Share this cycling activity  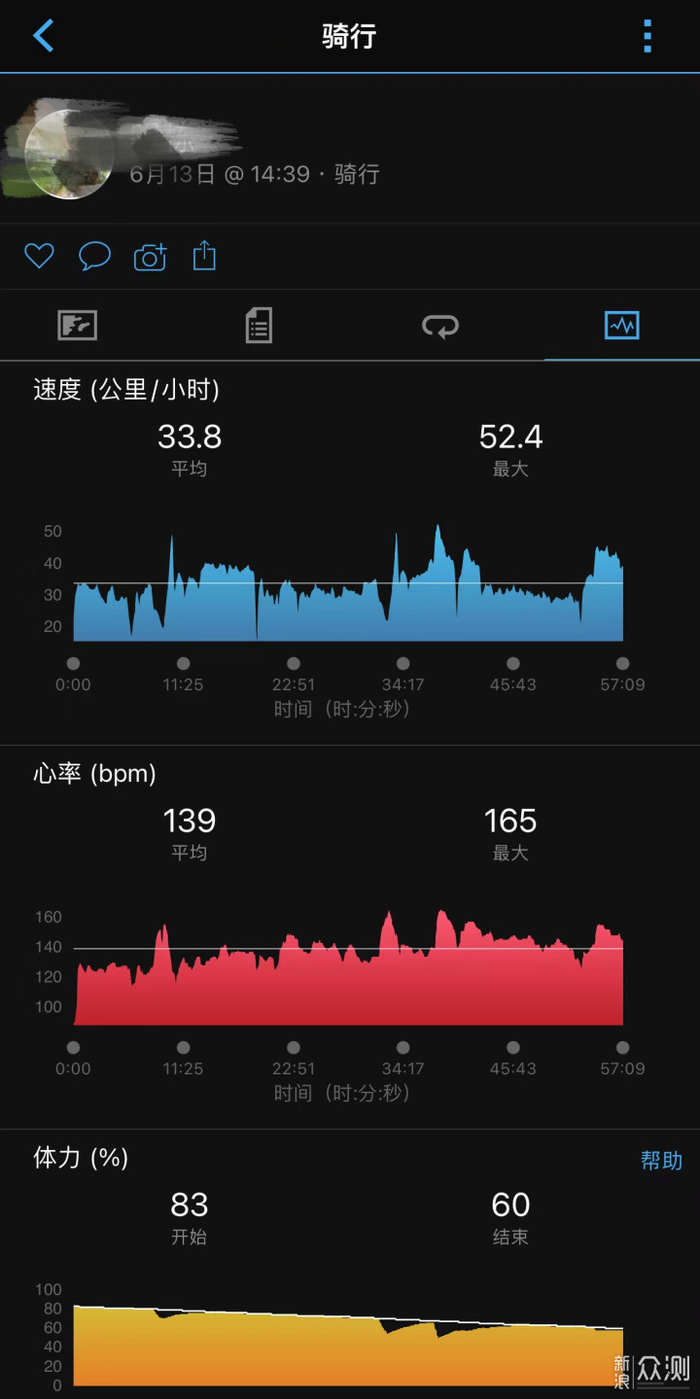click(x=204, y=256)
